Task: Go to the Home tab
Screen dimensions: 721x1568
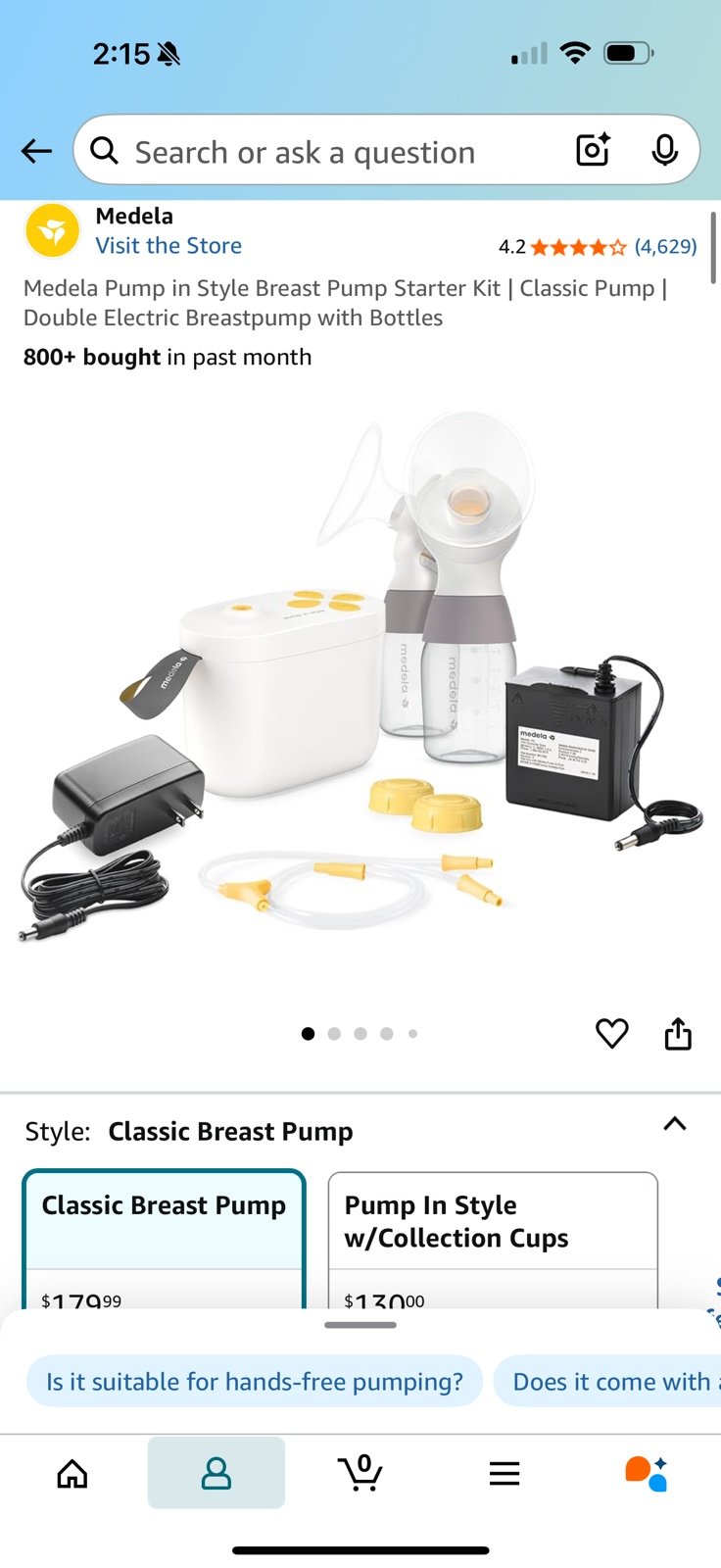Action: 72,1473
